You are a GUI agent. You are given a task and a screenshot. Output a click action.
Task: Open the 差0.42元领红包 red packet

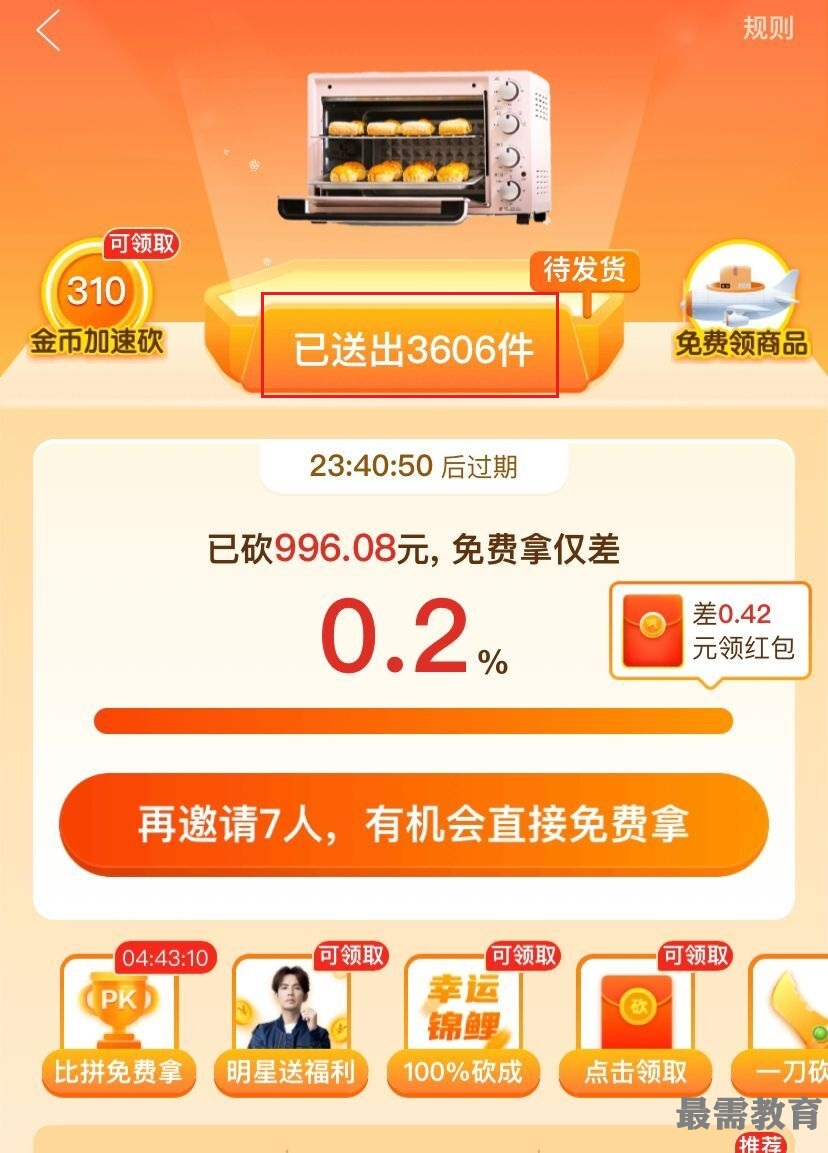(710, 632)
